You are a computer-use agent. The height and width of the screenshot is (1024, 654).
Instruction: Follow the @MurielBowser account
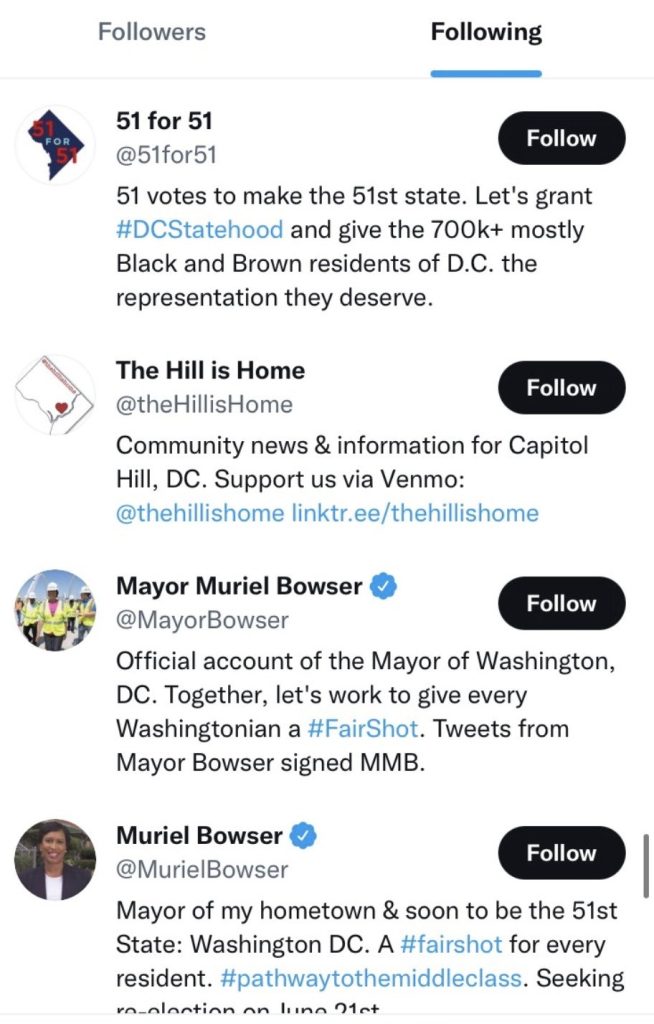[x=561, y=853]
